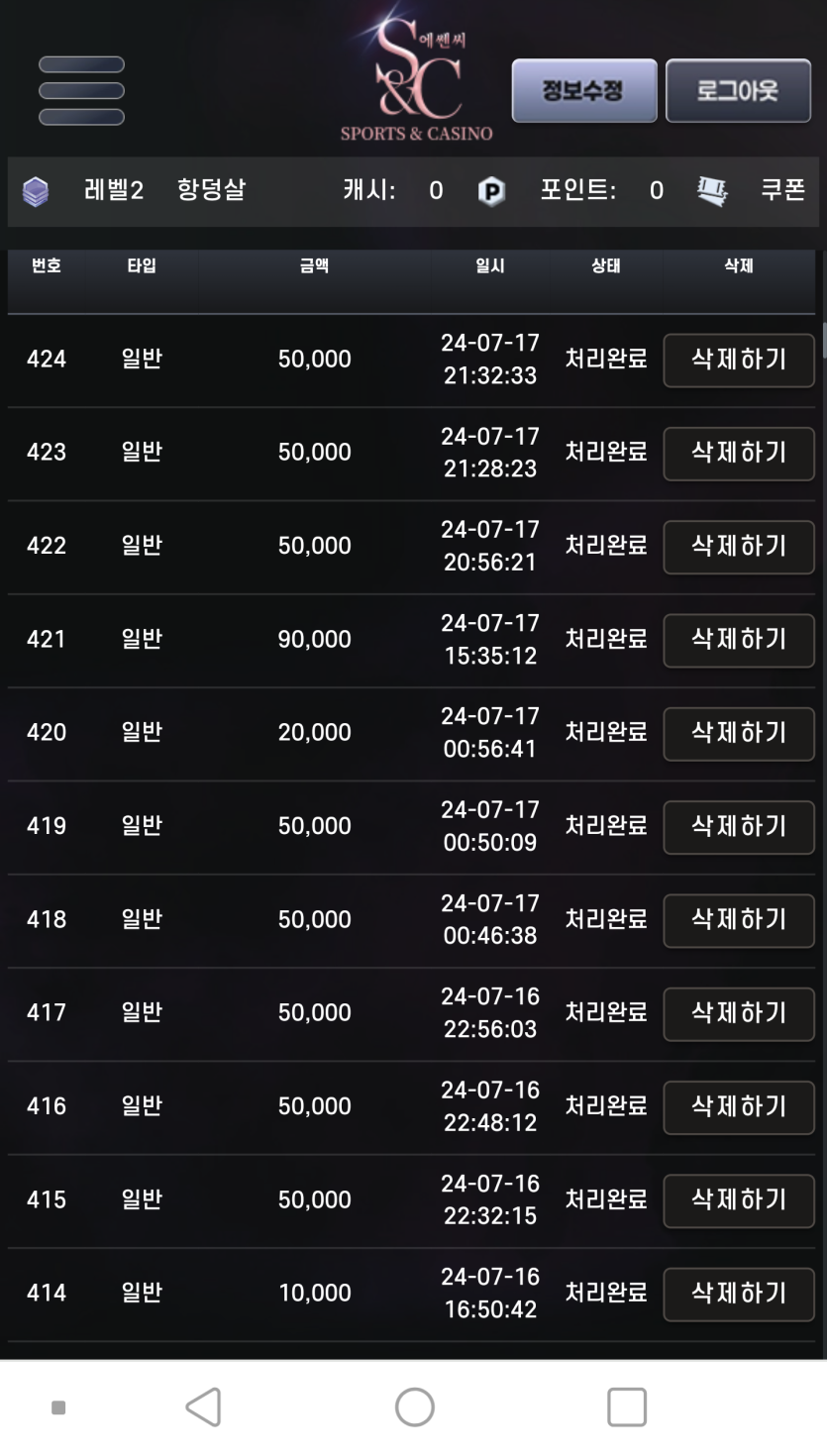Log out with the 로그아웃 button
The image size is (827, 1456).
[738, 91]
